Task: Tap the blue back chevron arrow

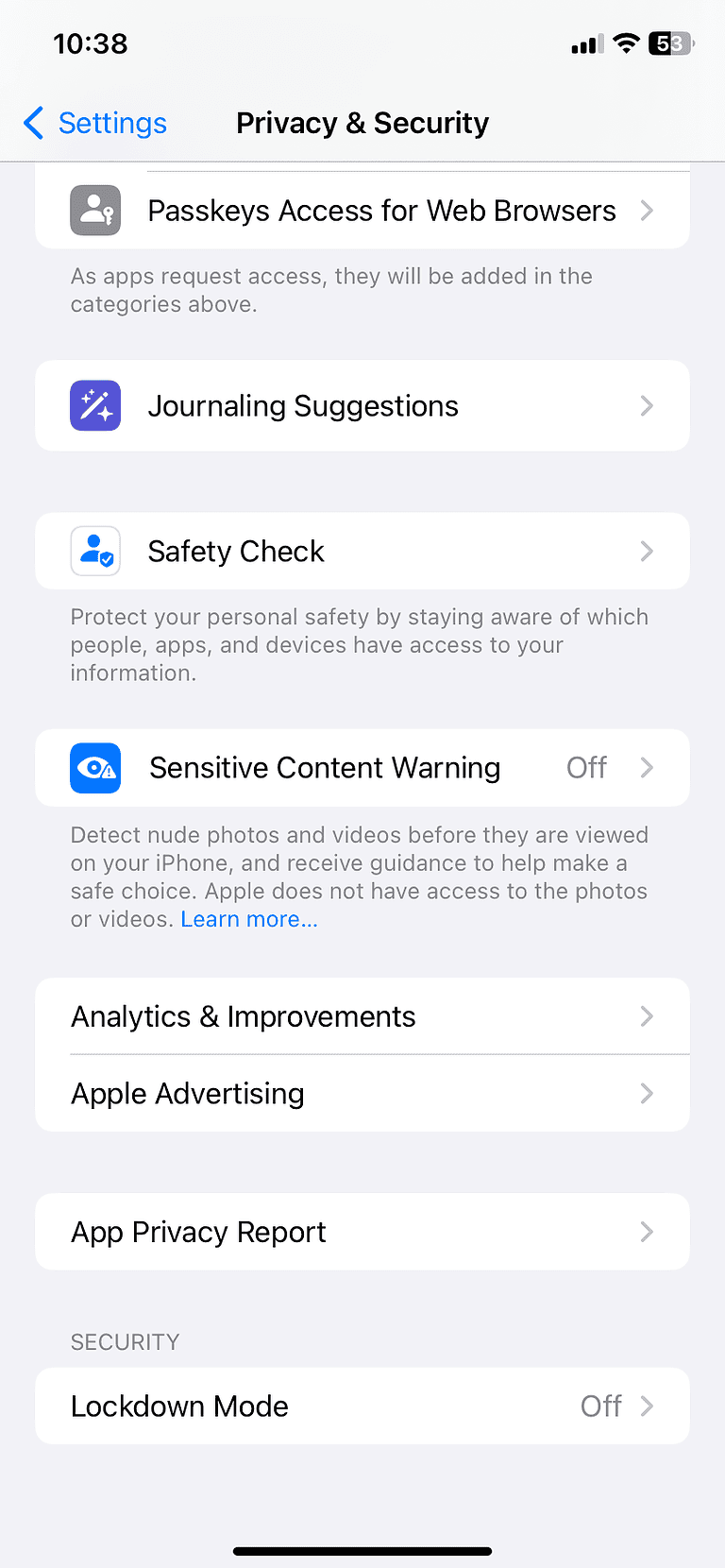Action: pyautogui.click(x=33, y=123)
